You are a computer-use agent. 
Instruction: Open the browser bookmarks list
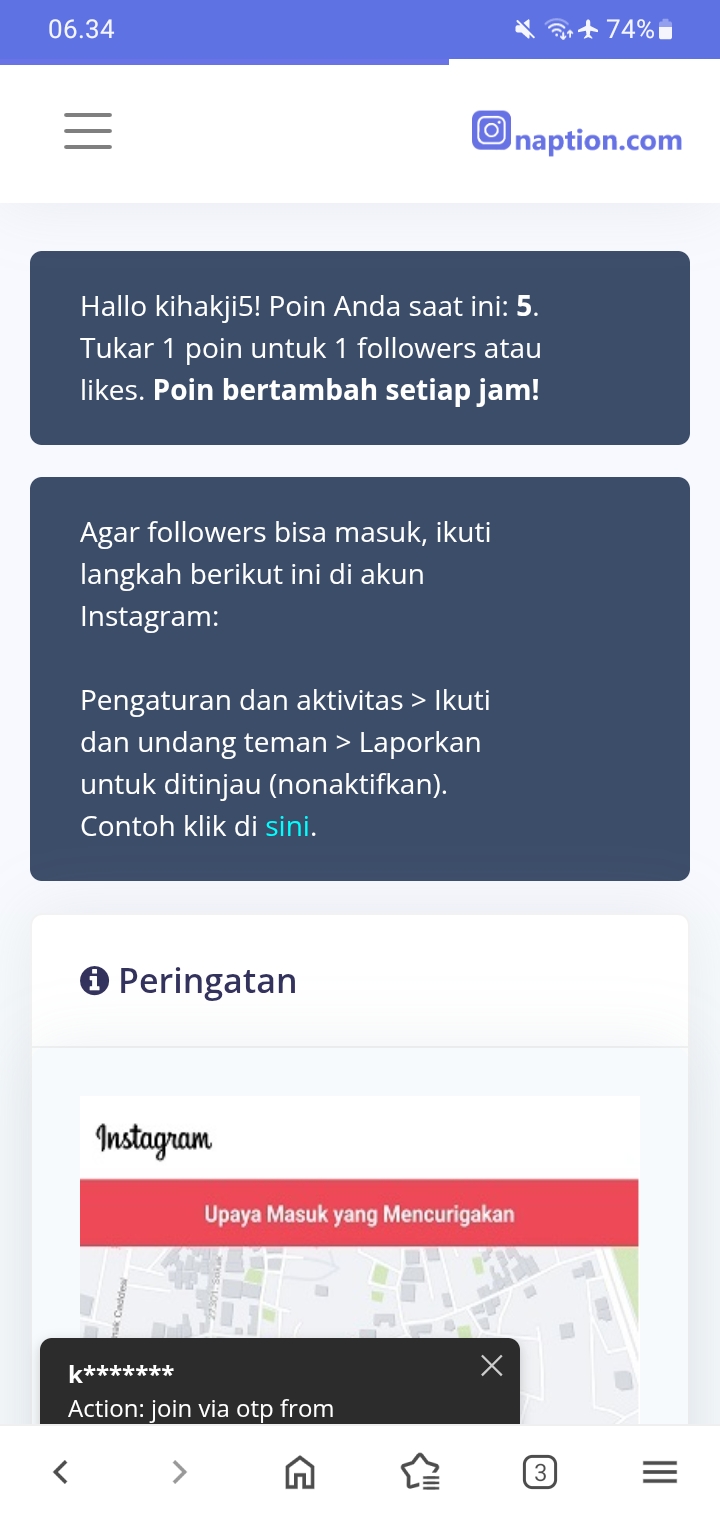tap(420, 1471)
